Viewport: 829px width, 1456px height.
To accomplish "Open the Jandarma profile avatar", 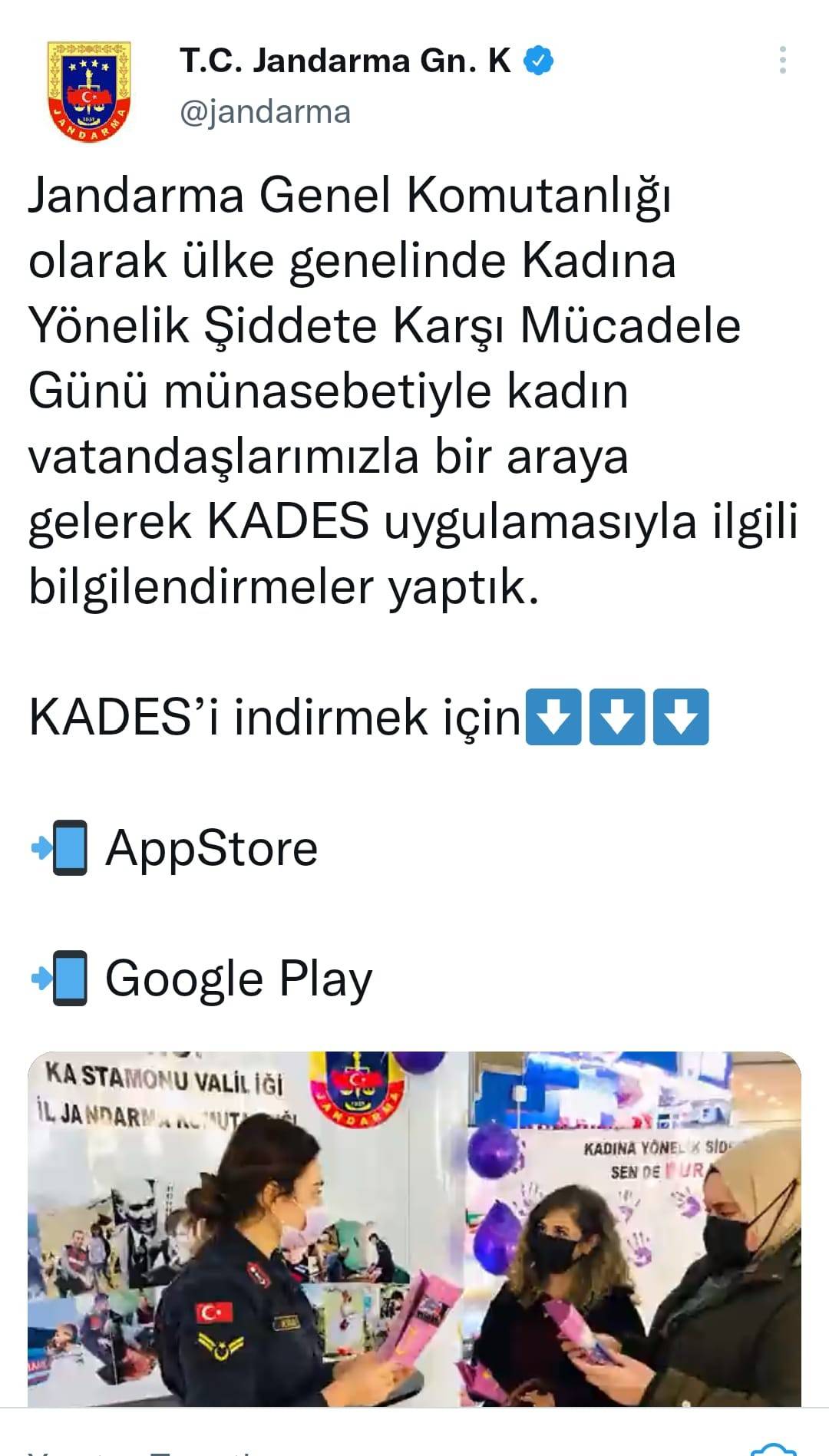I will tap(89, 92).
